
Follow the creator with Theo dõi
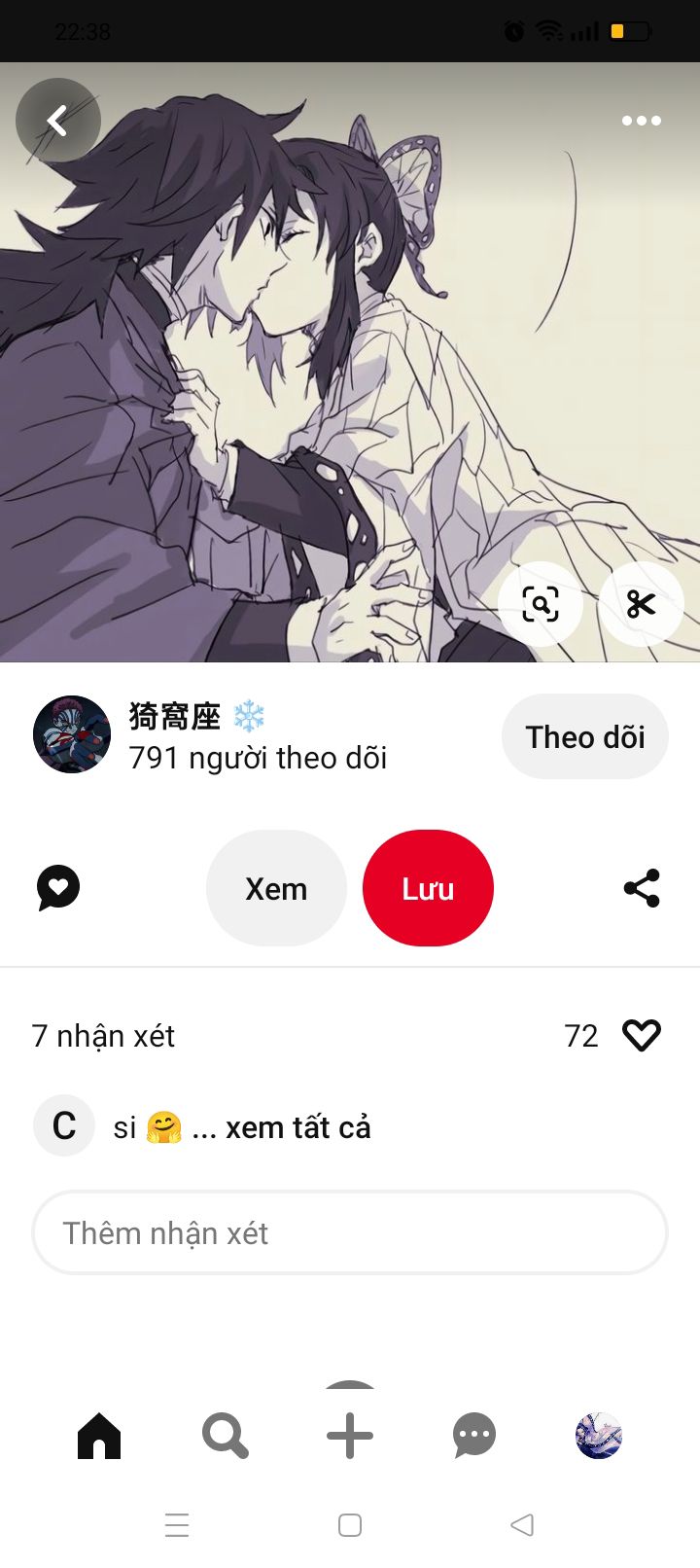click(585, 736)
